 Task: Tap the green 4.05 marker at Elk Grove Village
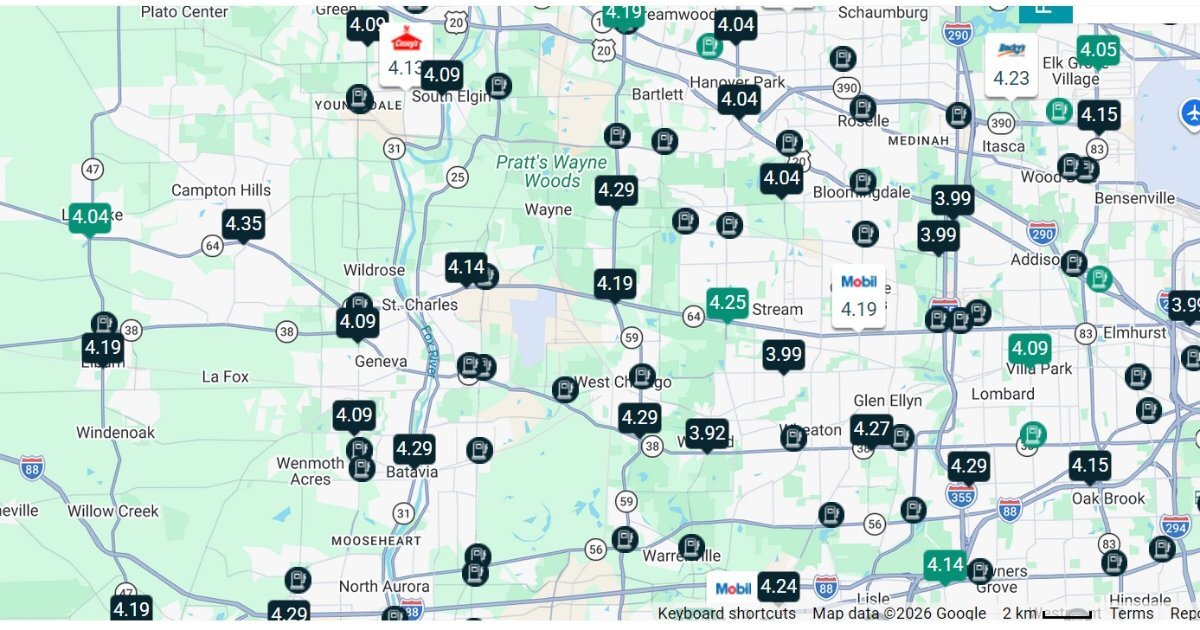[x=1098, y=50]
